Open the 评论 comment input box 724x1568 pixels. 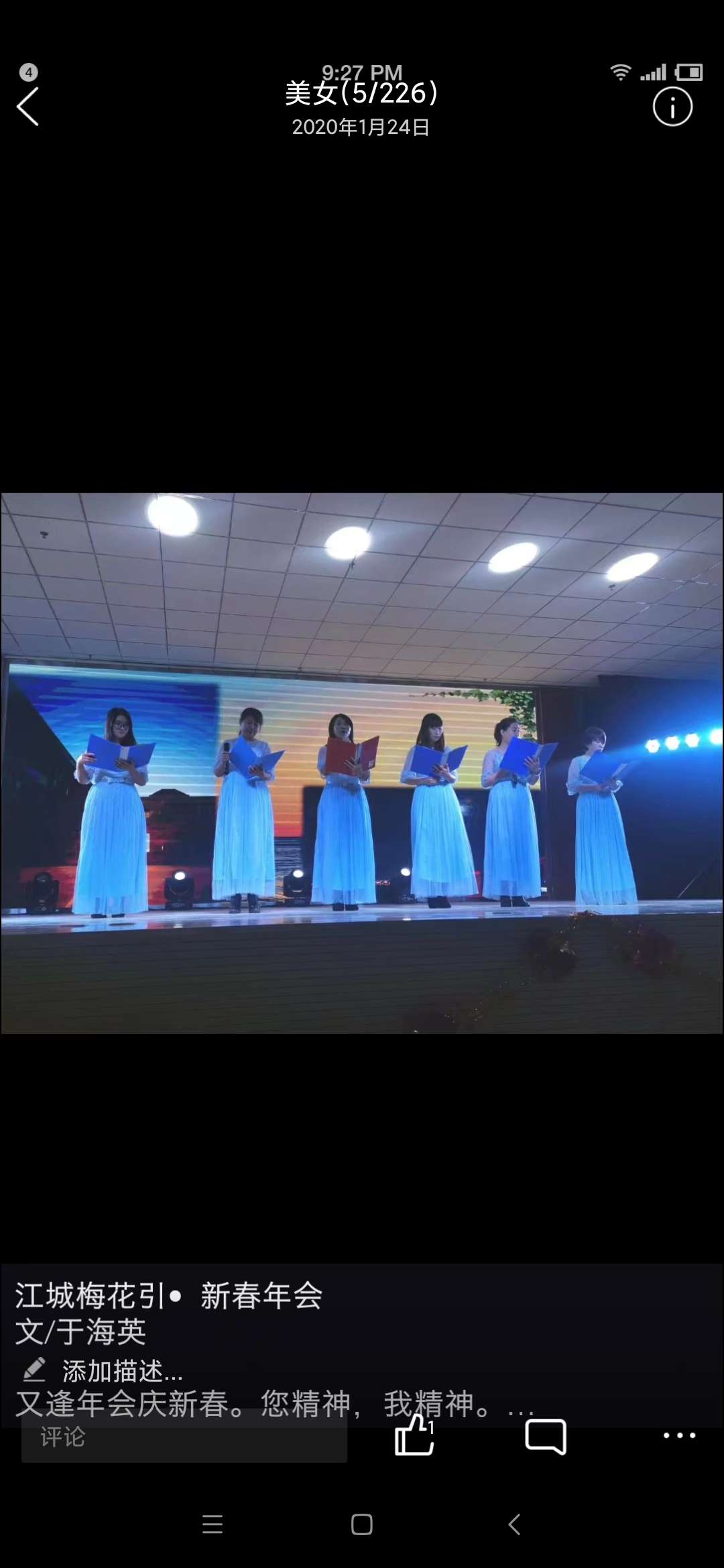(x=184, y=1437)
